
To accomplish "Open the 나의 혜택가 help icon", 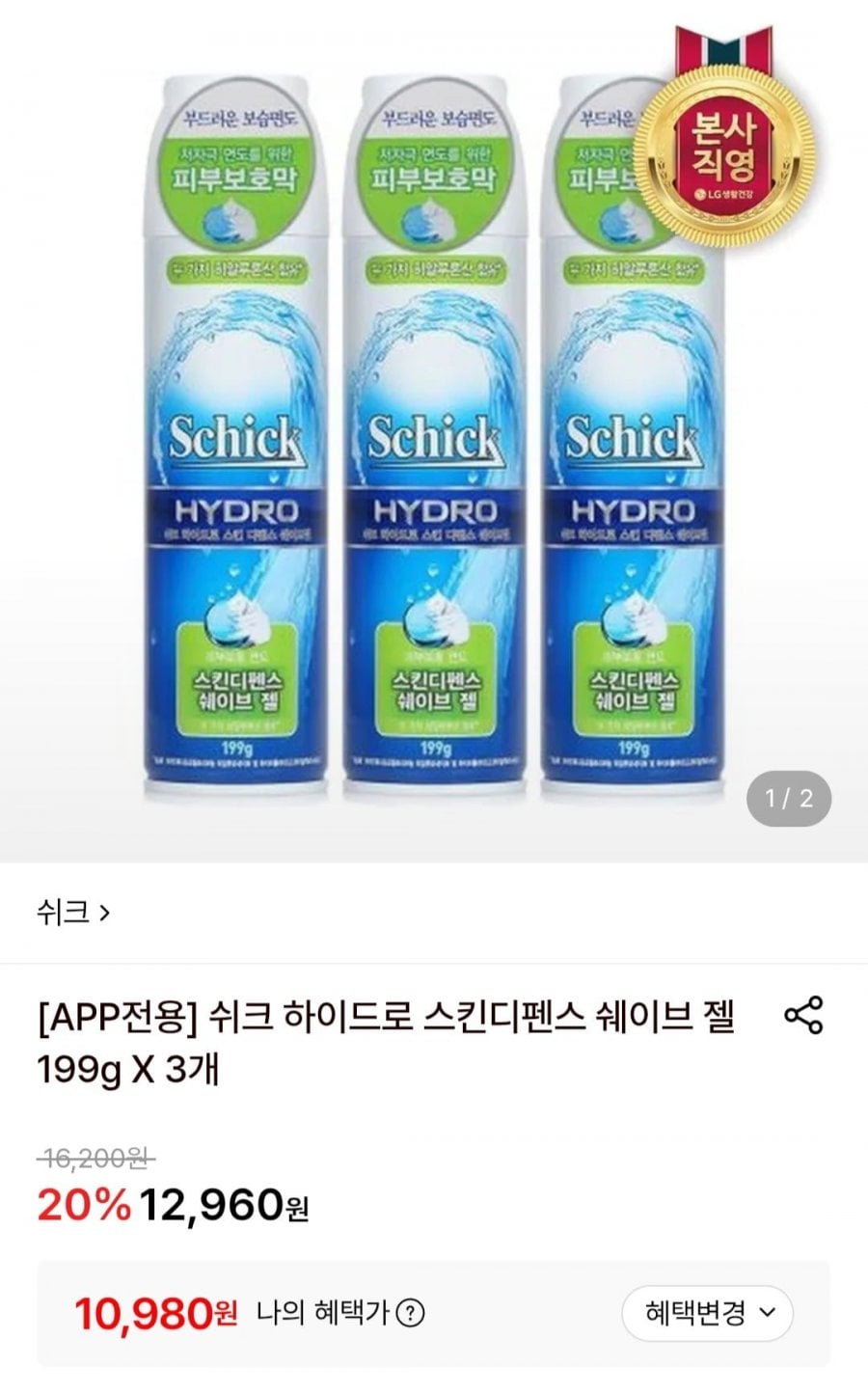I will (411, 1313).
